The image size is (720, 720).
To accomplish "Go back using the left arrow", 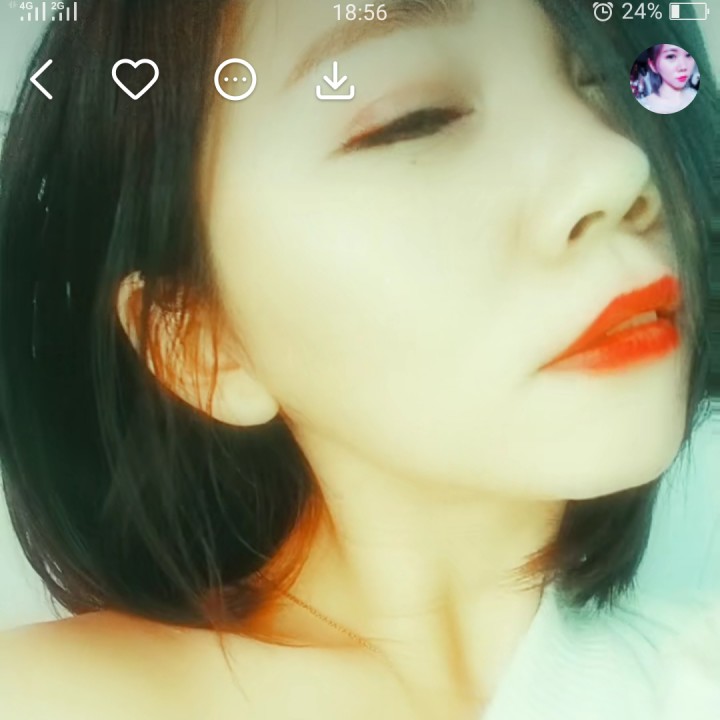I will click(x=41, y=80).
